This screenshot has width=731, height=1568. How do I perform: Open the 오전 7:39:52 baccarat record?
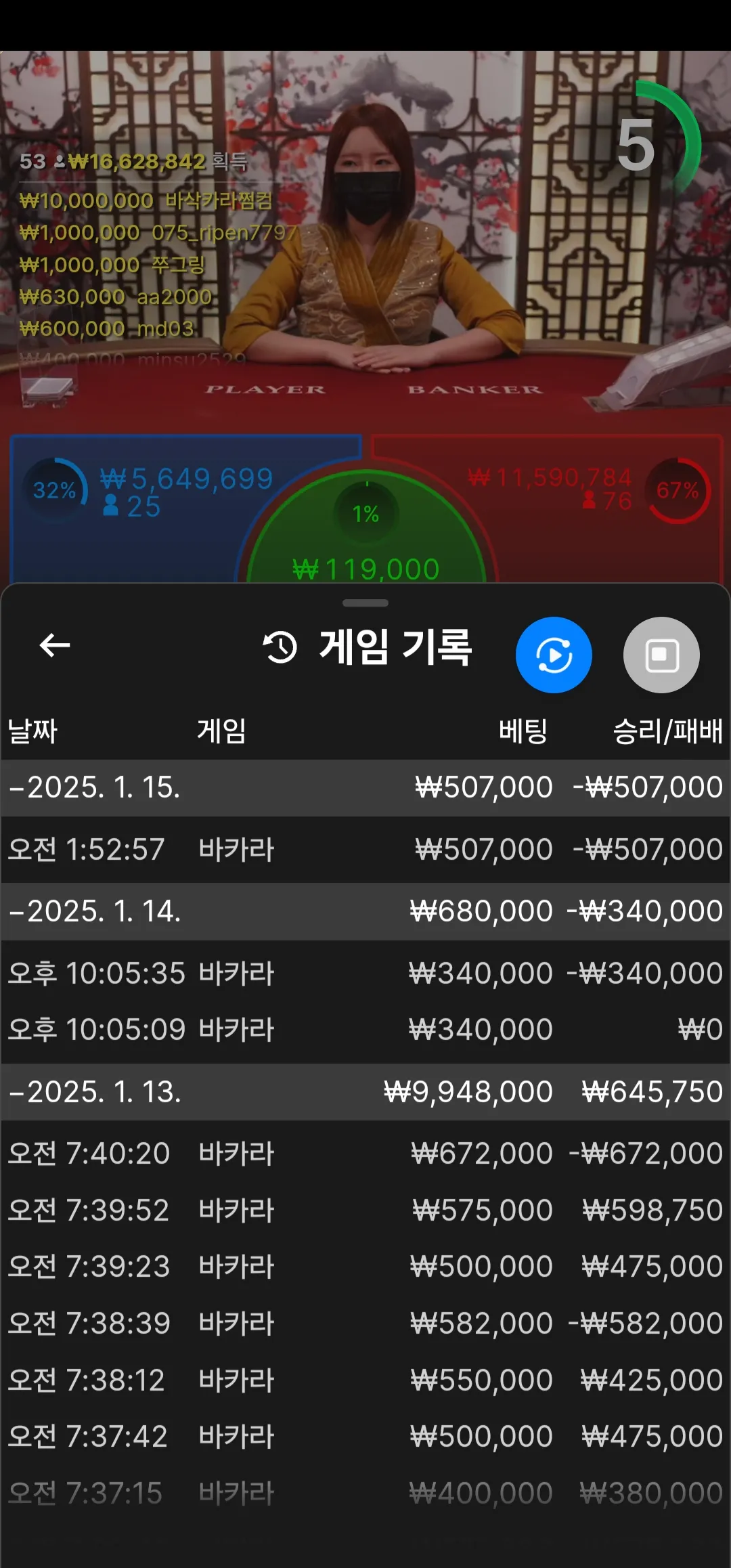coord(365,1211)
